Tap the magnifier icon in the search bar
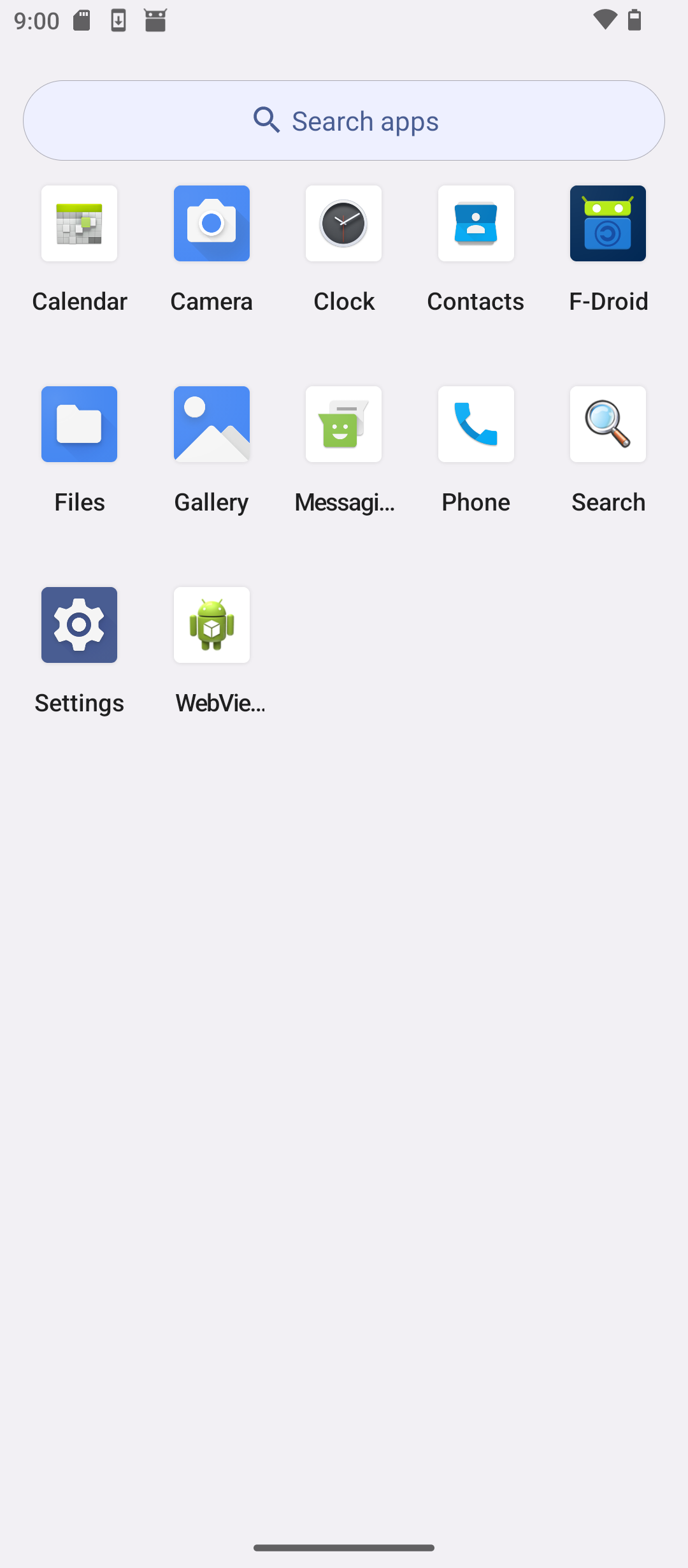This screenshot has height=1568, width=688. click(267, 120)
